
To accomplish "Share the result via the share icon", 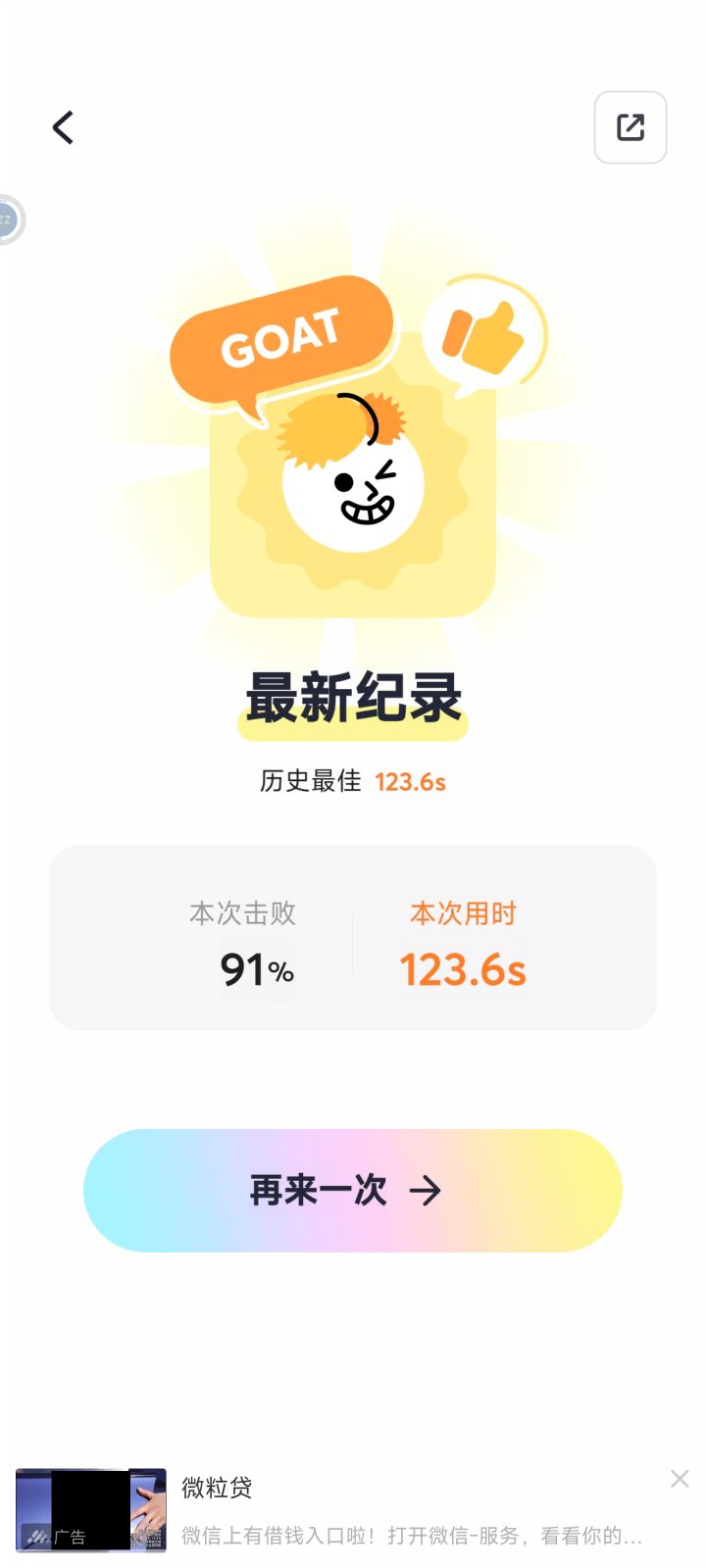I will (x=630, y=127).
